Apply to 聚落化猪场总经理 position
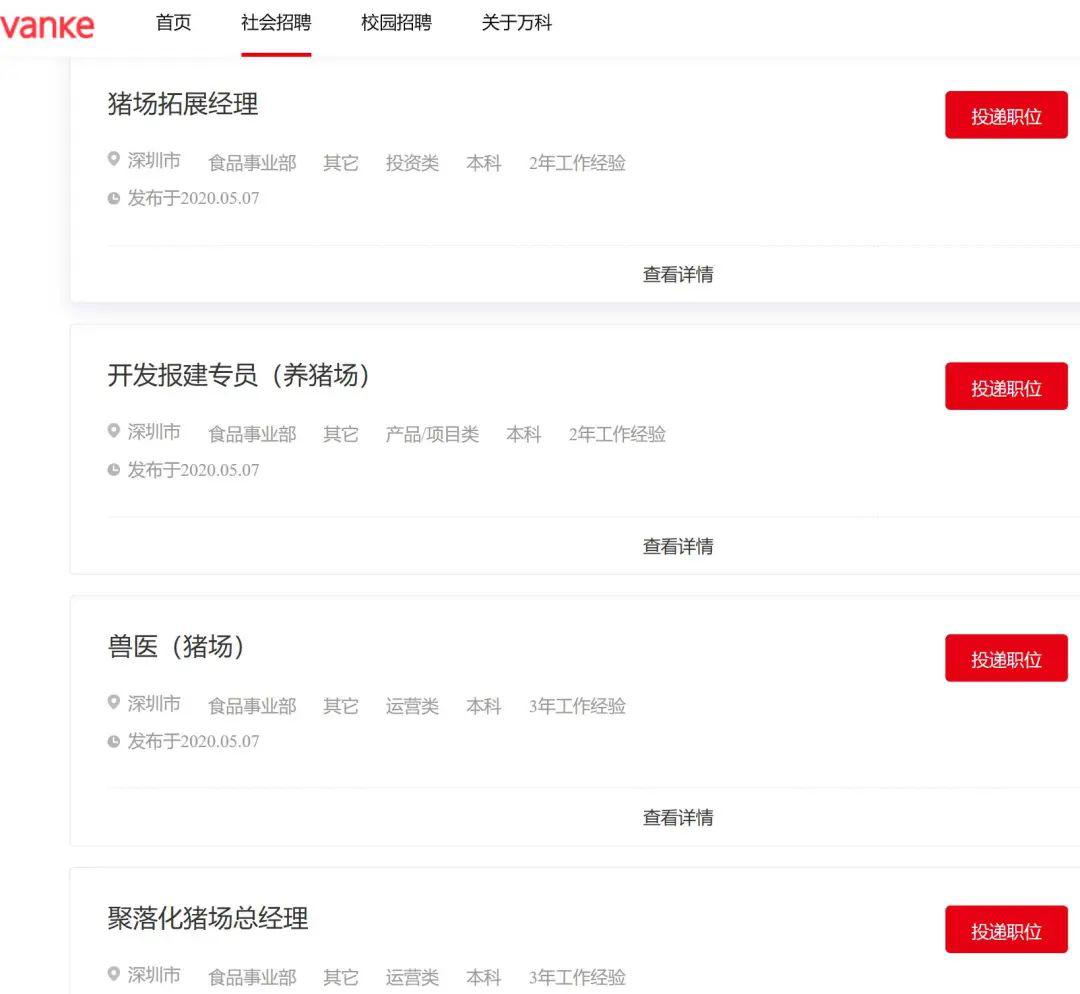 coord(1006,931)
